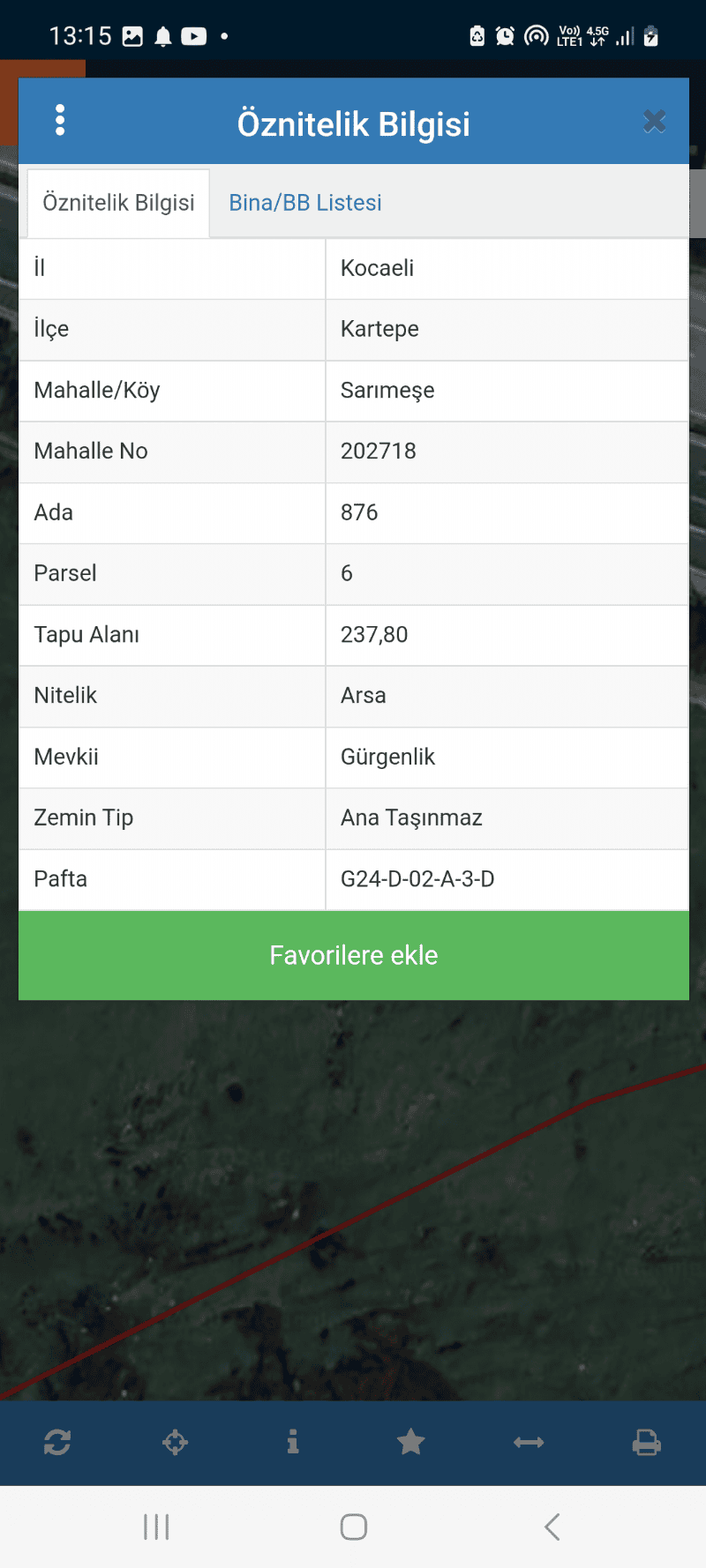The height and width of the screenshot is (1568, 706).
Task: Open the three-dot menu in the dialog header
Action: [60, 120]
